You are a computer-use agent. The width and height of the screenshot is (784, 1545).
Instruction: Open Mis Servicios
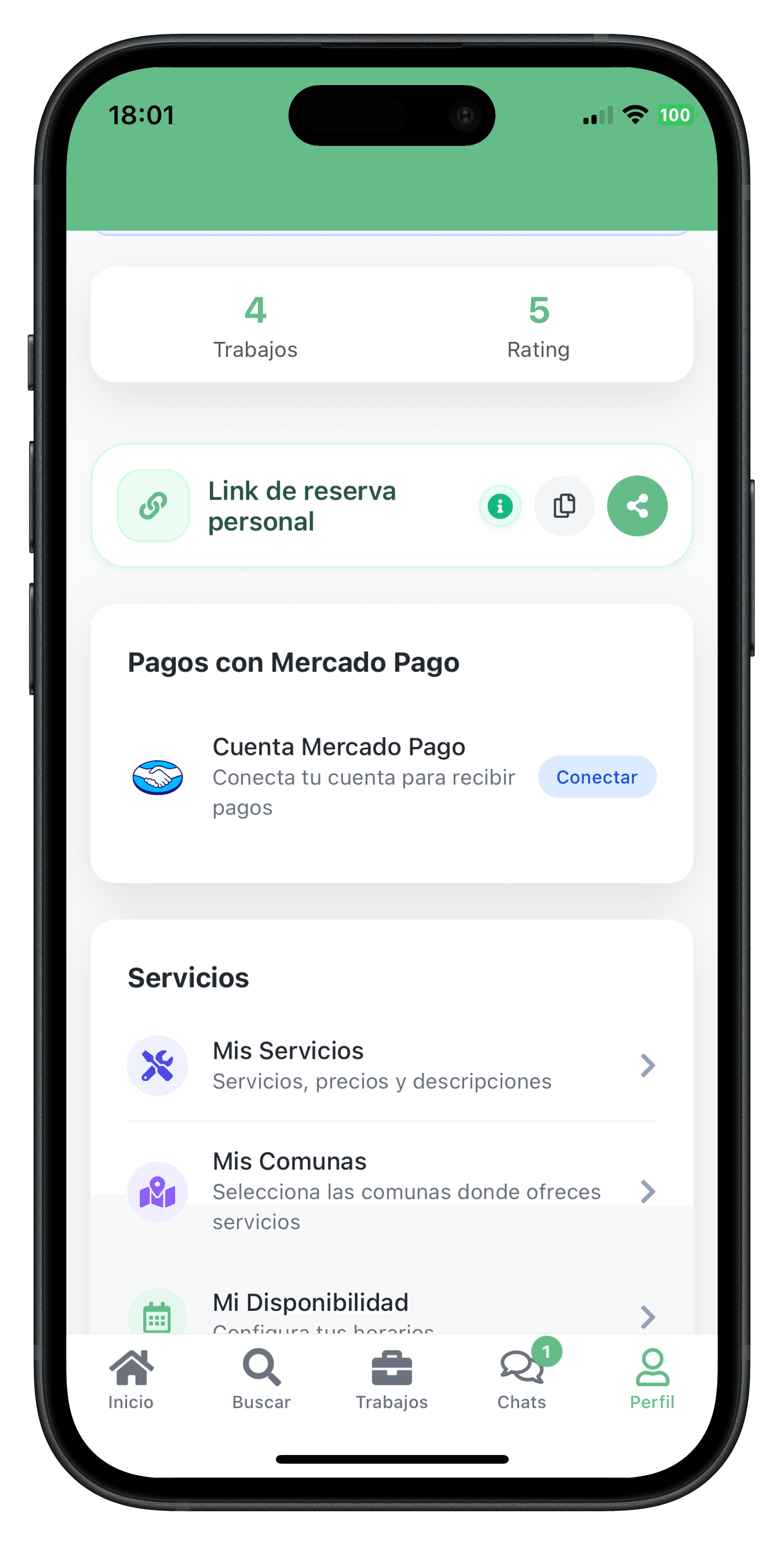392,1065
